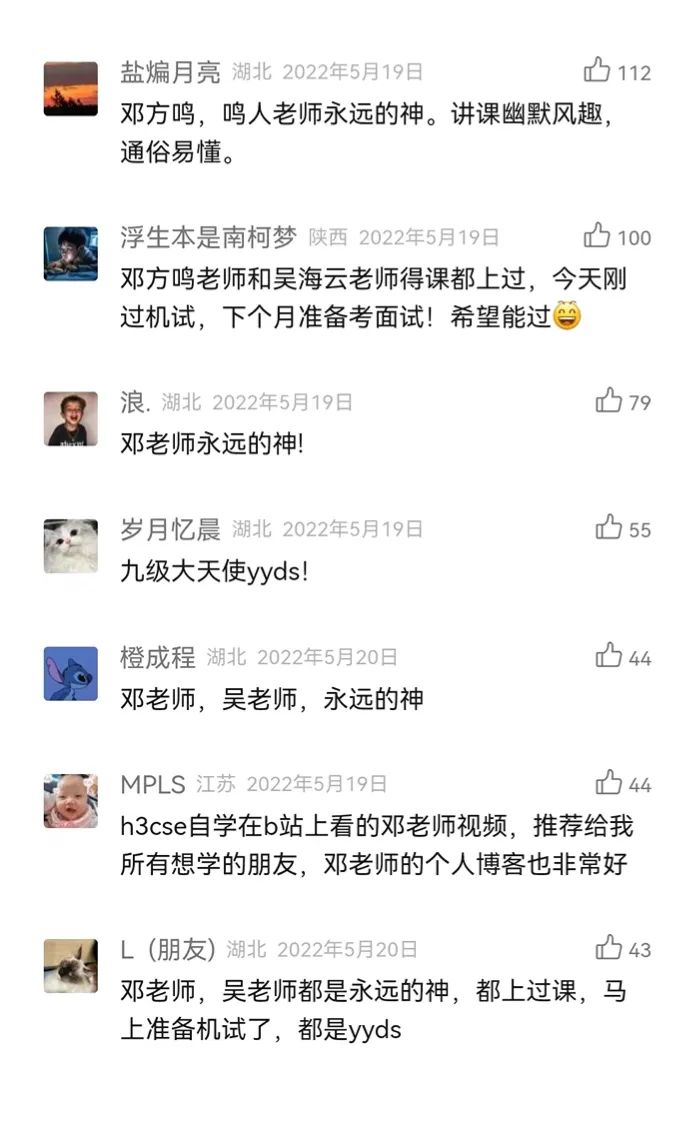Open 橙成程's Stitch avatar

pyautogui.click(x=71, y=673)
